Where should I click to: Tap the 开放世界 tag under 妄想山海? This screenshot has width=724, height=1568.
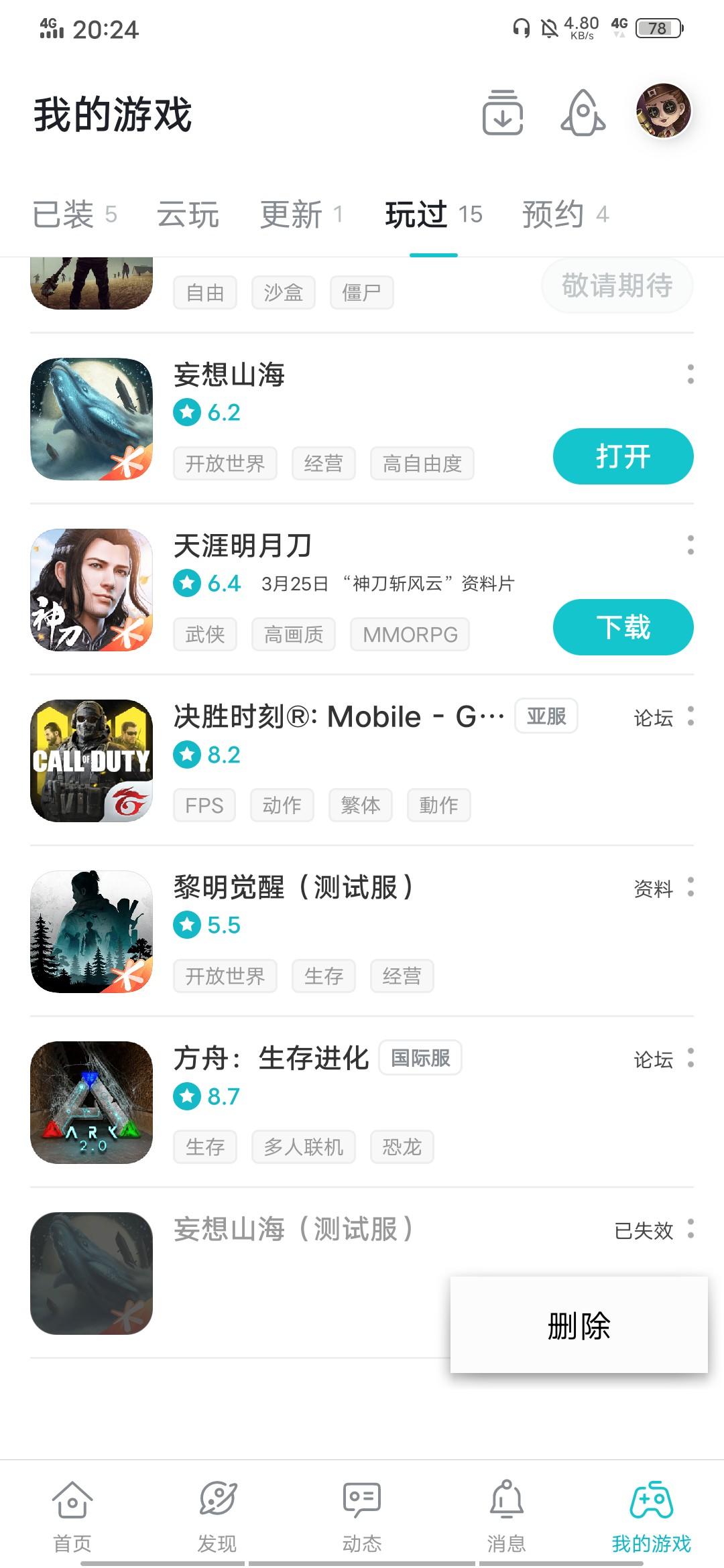pyautogui.click(x=224, y=463)
